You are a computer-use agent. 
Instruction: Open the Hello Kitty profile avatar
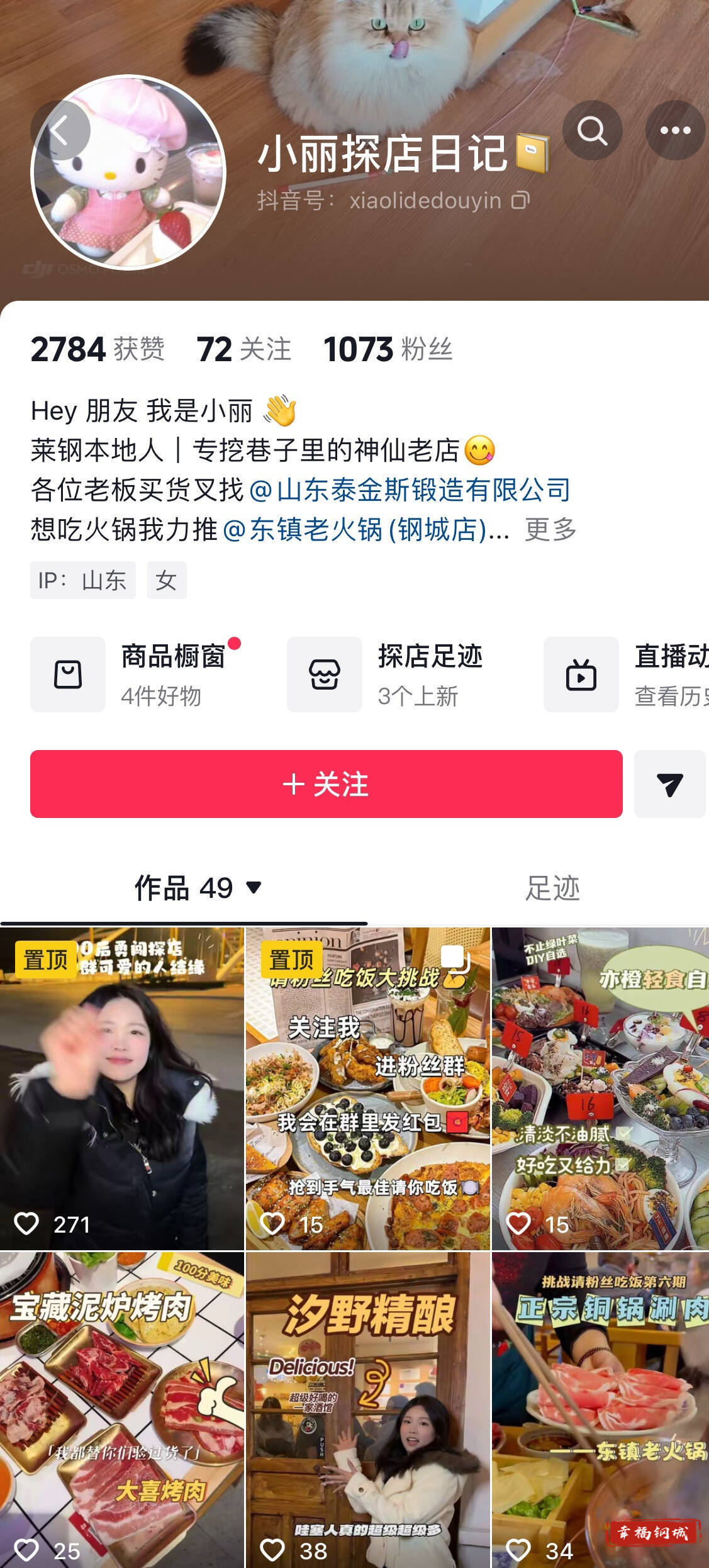pyautogui.click(x=128, y=172)
